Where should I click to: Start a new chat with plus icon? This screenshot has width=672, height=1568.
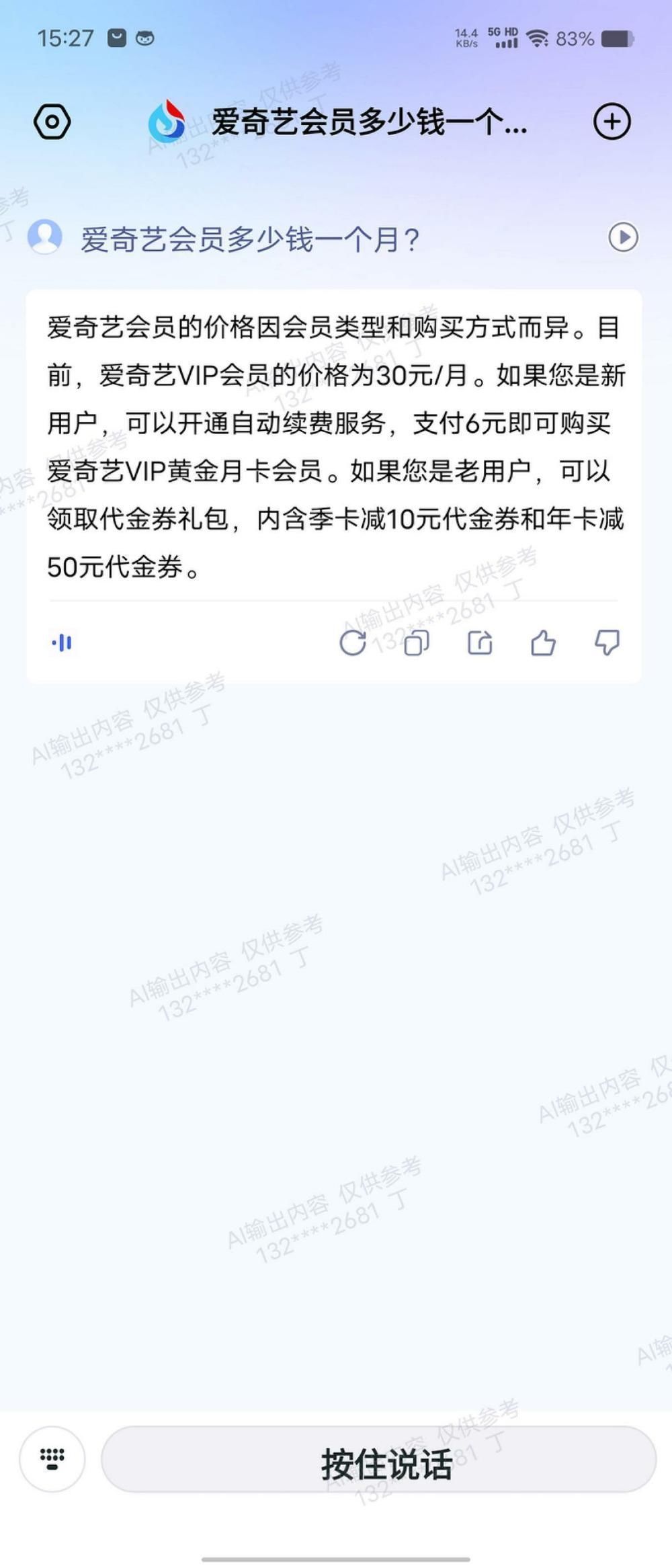(x=612, y=122)
